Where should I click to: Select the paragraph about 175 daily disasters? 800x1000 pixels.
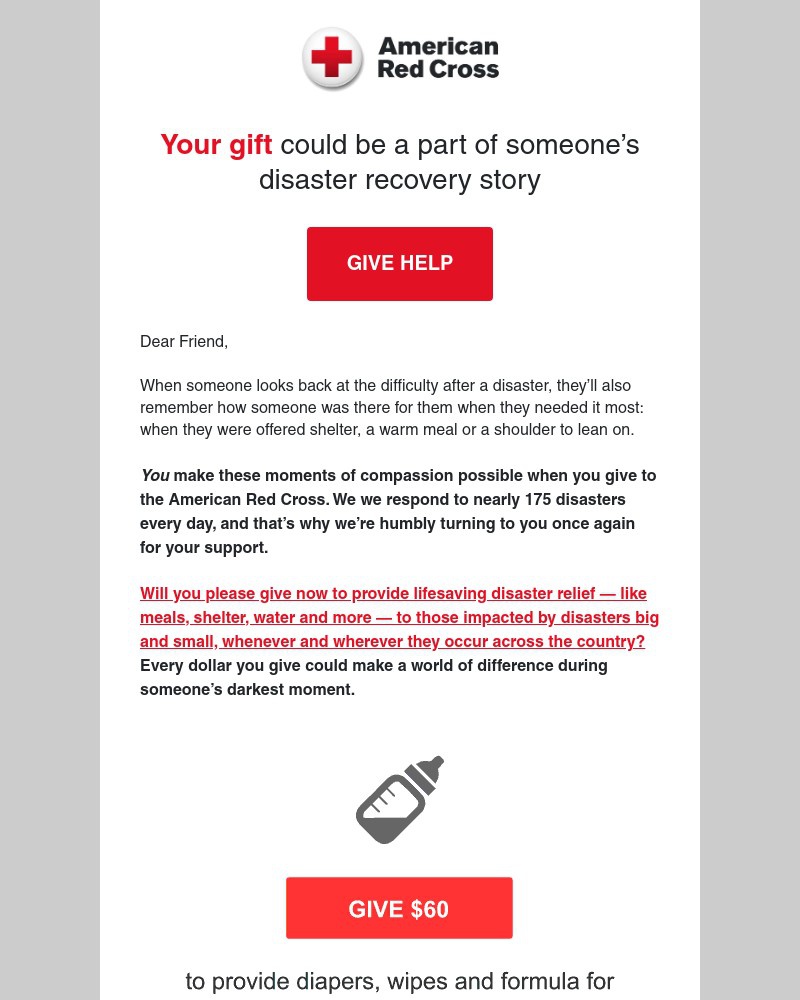398,511
